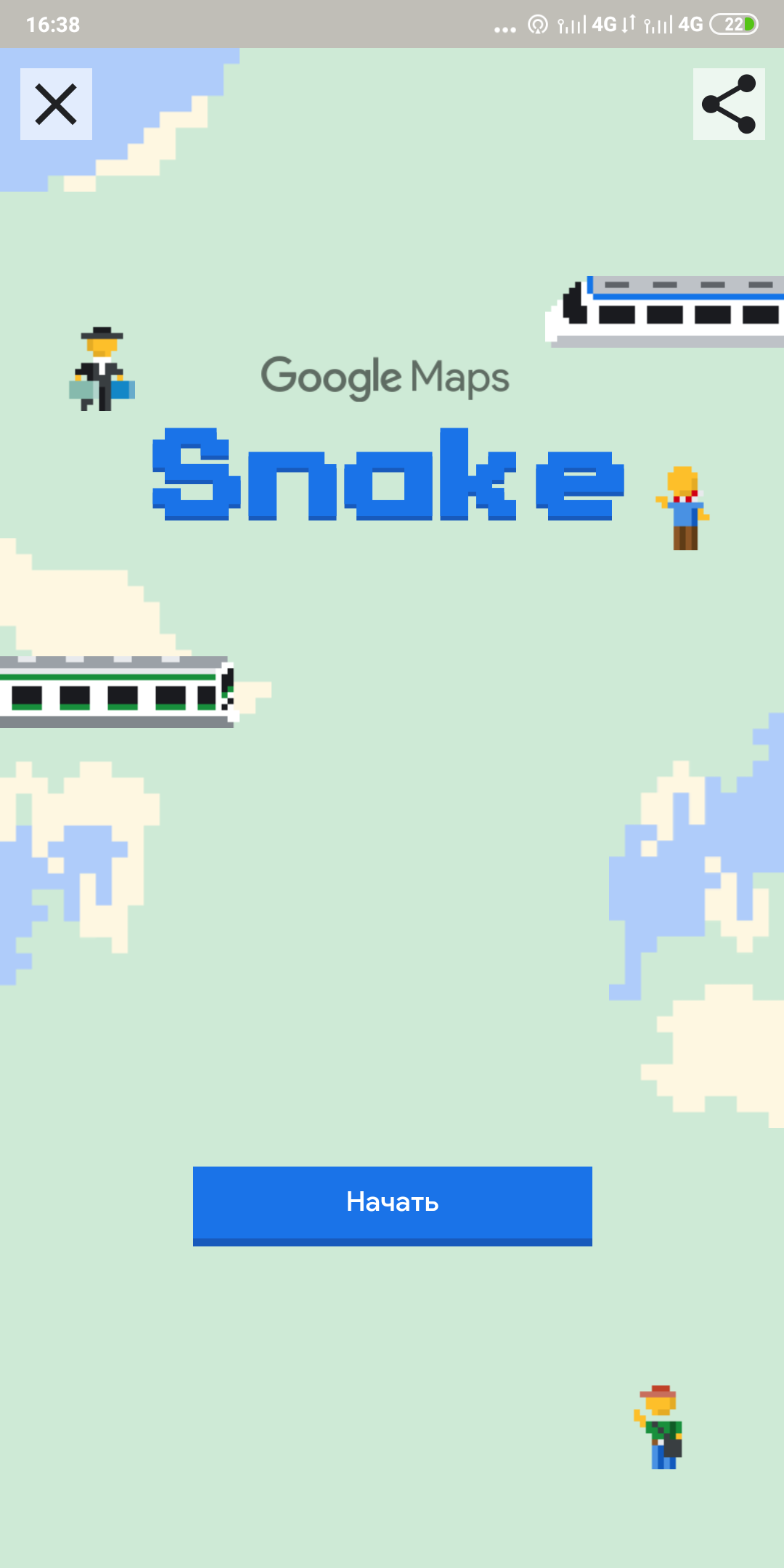
Task: Click the businessman with briefcase sprite
Action: (102, 370)
